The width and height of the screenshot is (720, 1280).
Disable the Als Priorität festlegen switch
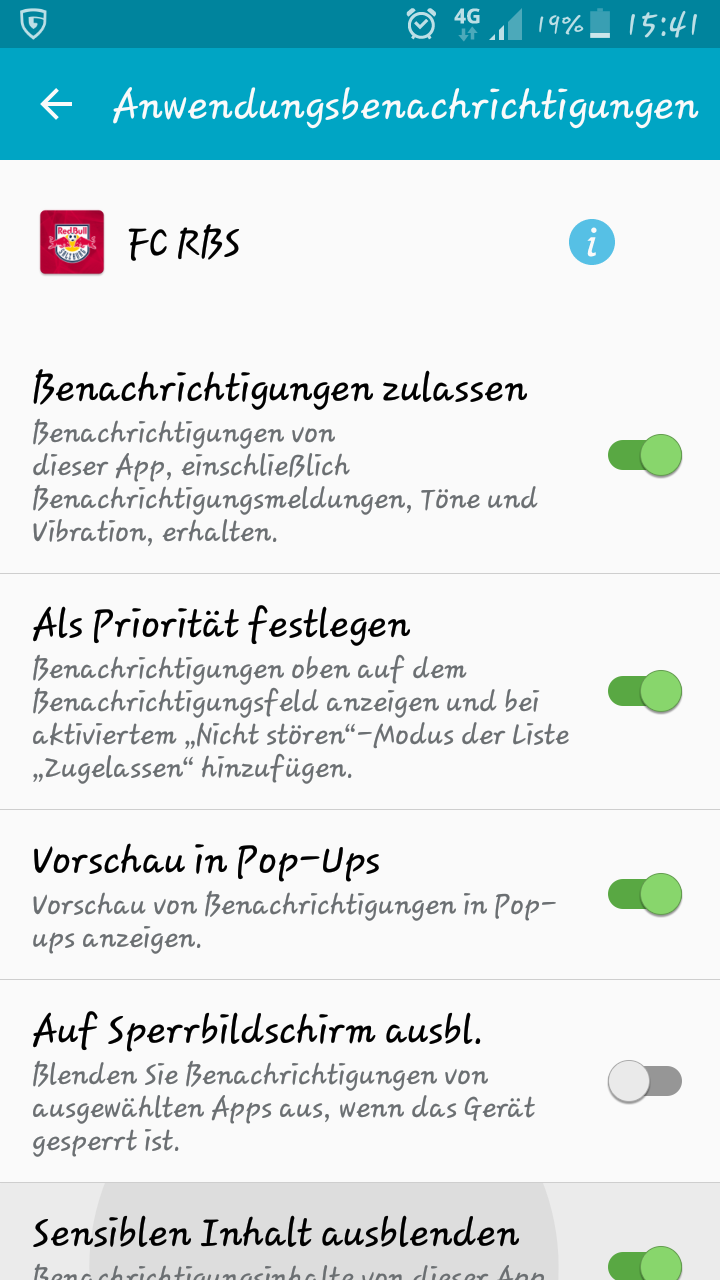point(645,691)
